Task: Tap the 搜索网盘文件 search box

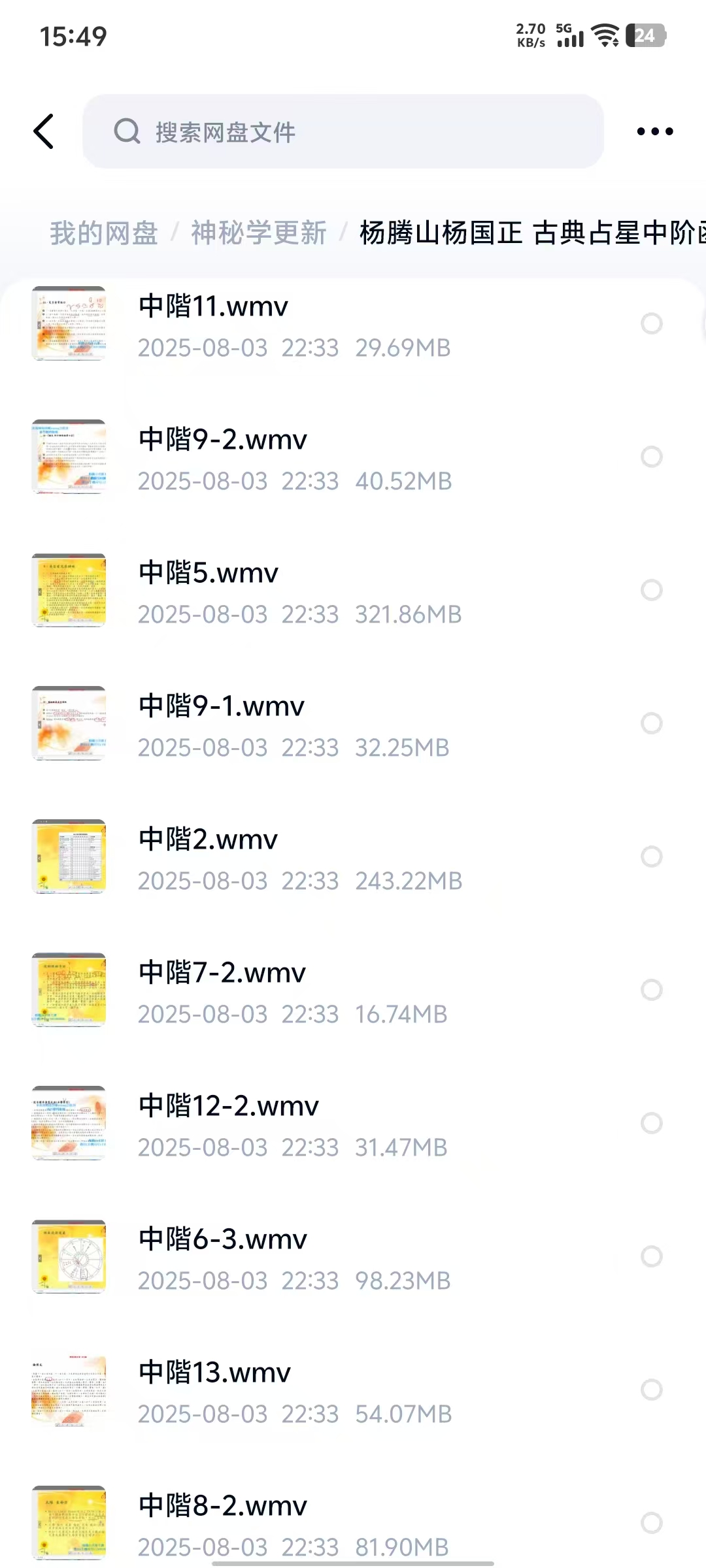Action: tap(343, 131)
